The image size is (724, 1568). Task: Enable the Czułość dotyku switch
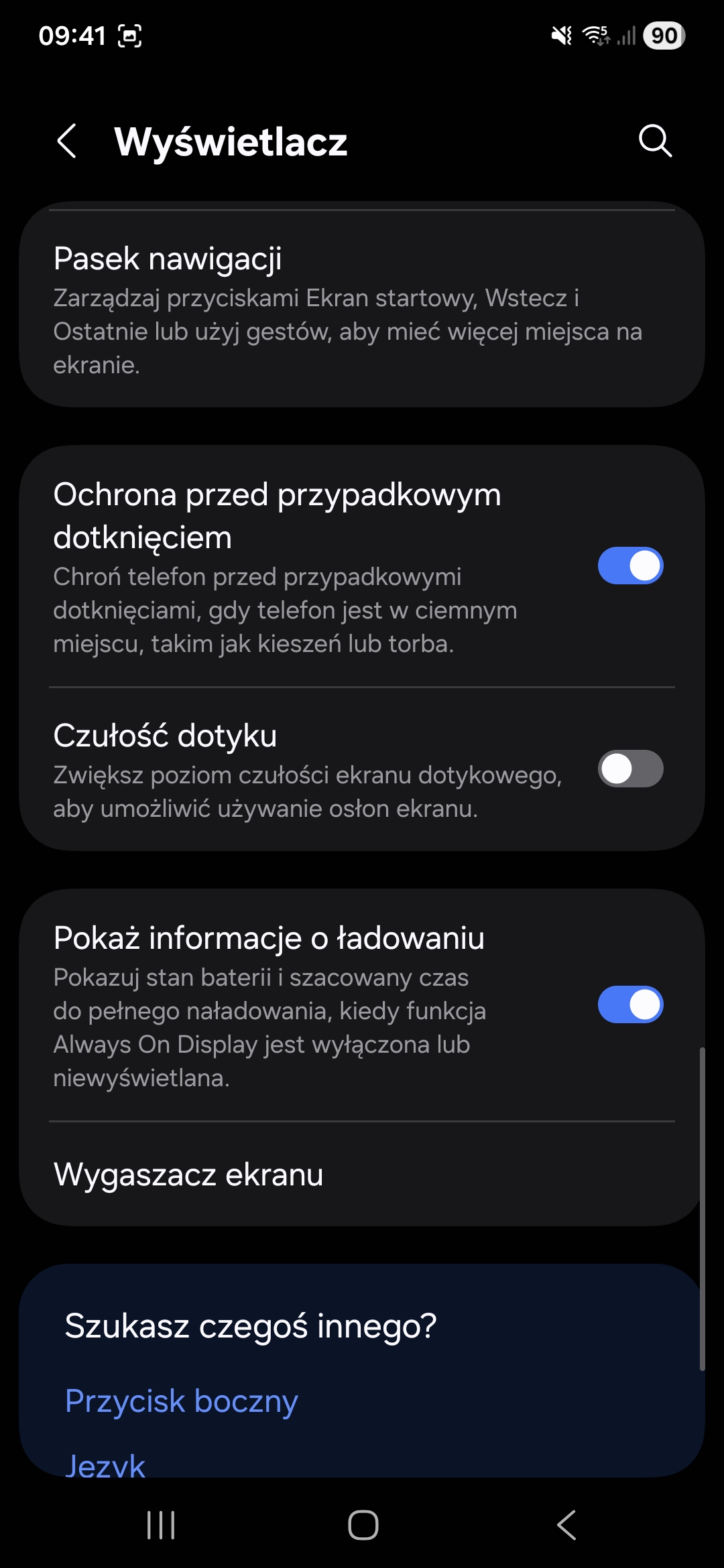coord(630,769)
